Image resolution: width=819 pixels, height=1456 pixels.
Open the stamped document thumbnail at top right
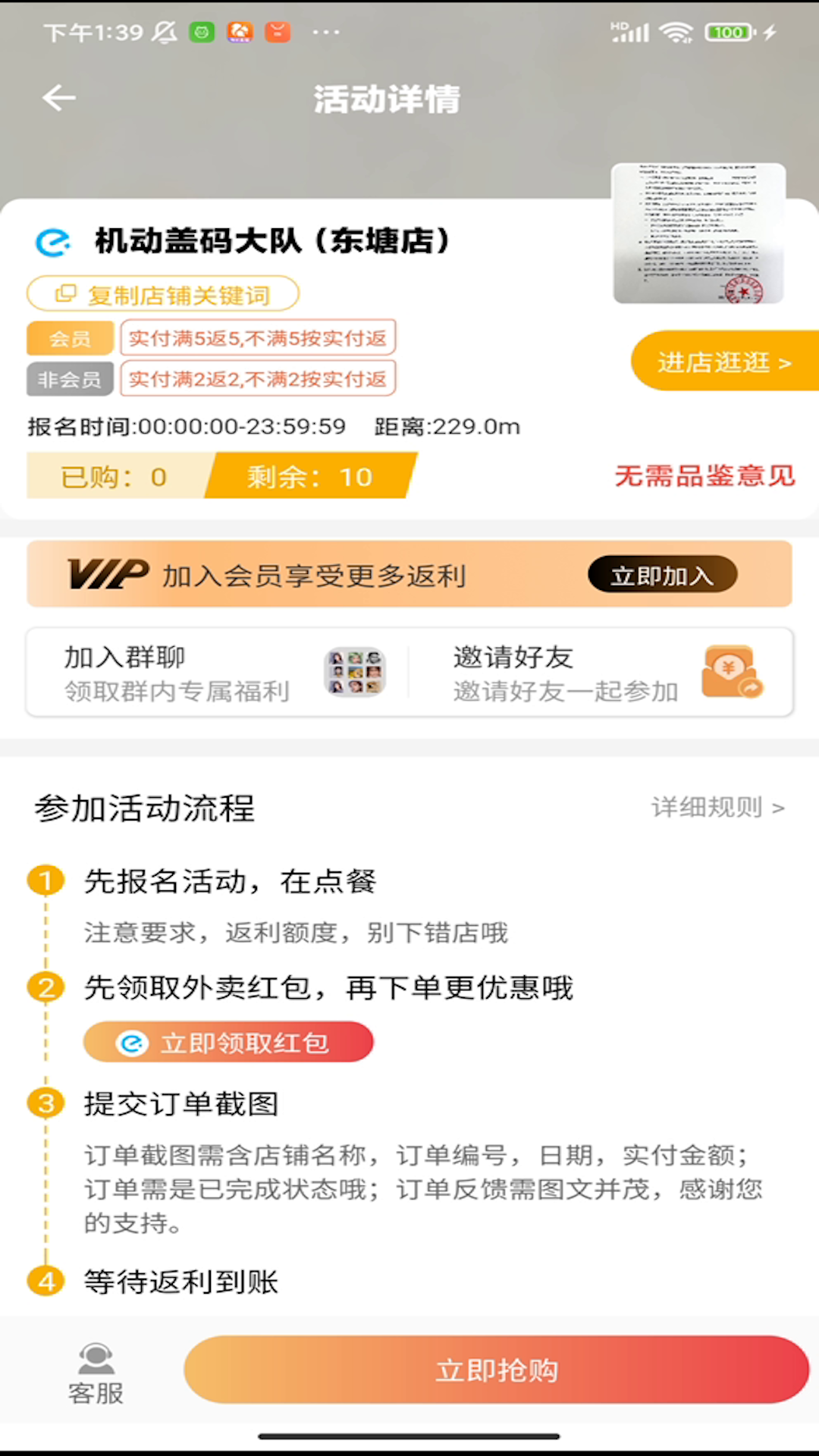pyautogui.click(x=698, y=234)
